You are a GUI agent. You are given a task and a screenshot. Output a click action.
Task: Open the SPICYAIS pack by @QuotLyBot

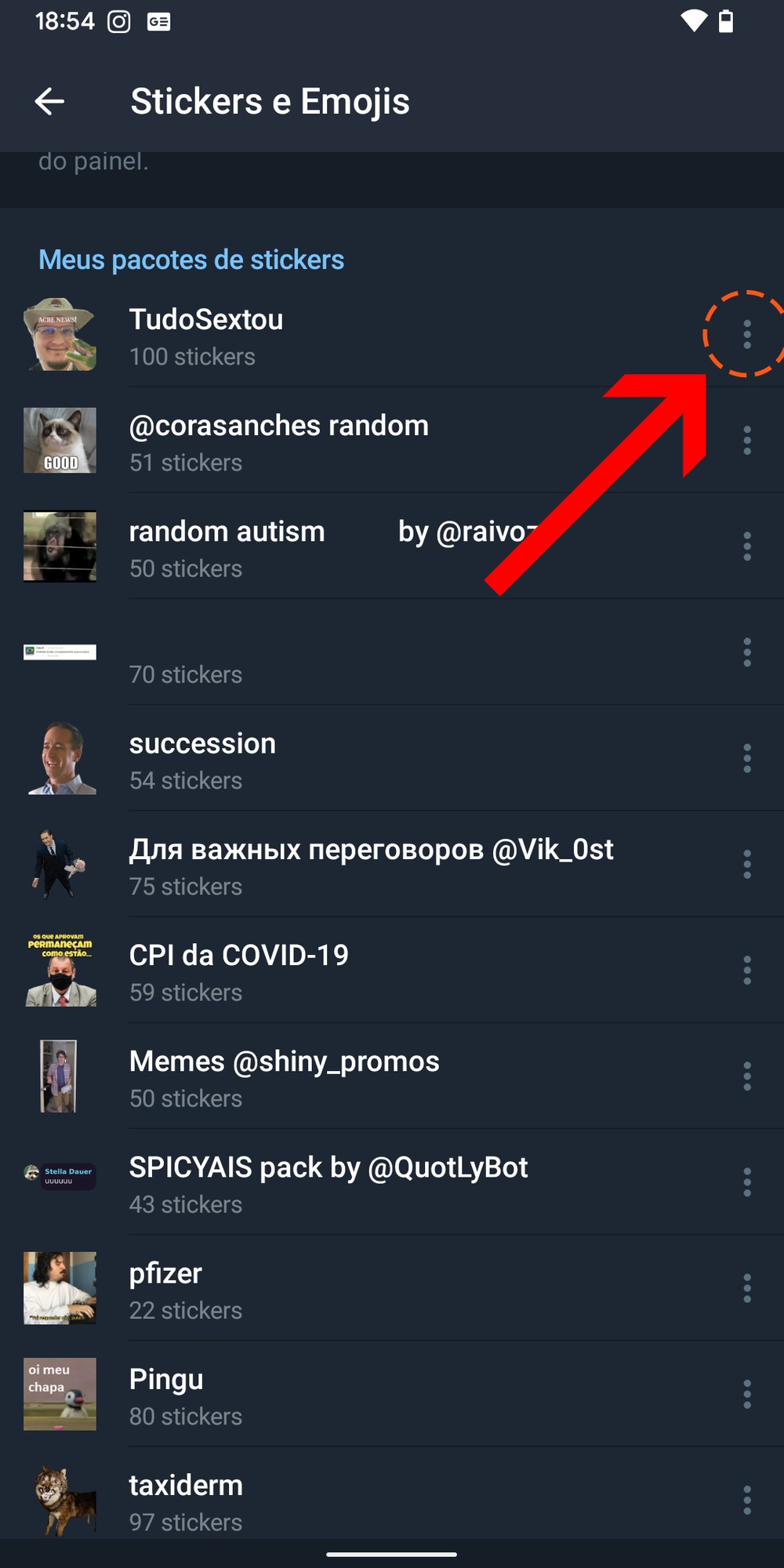click(x=328, y=1183)
